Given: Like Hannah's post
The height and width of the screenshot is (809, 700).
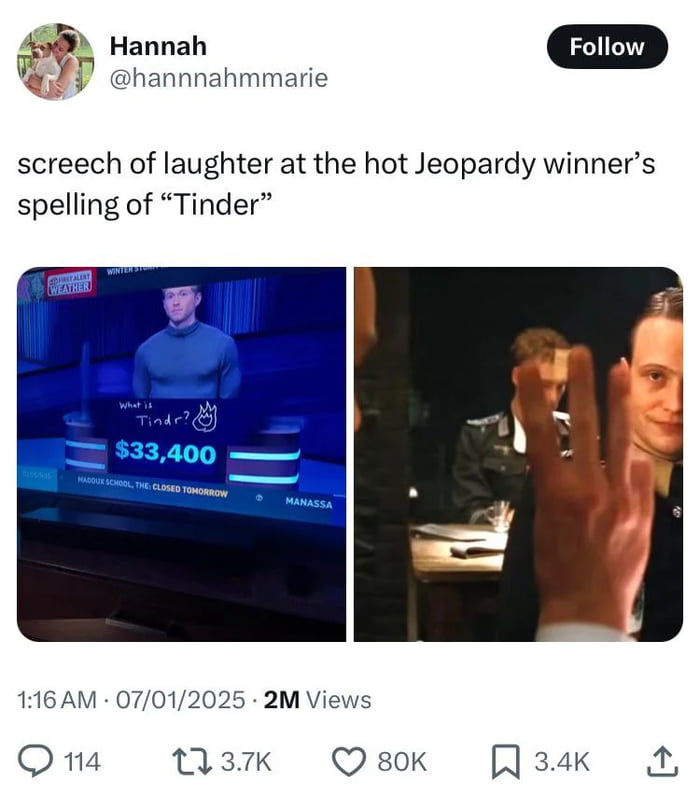Looking at the screenshot, I should point(350,761).
